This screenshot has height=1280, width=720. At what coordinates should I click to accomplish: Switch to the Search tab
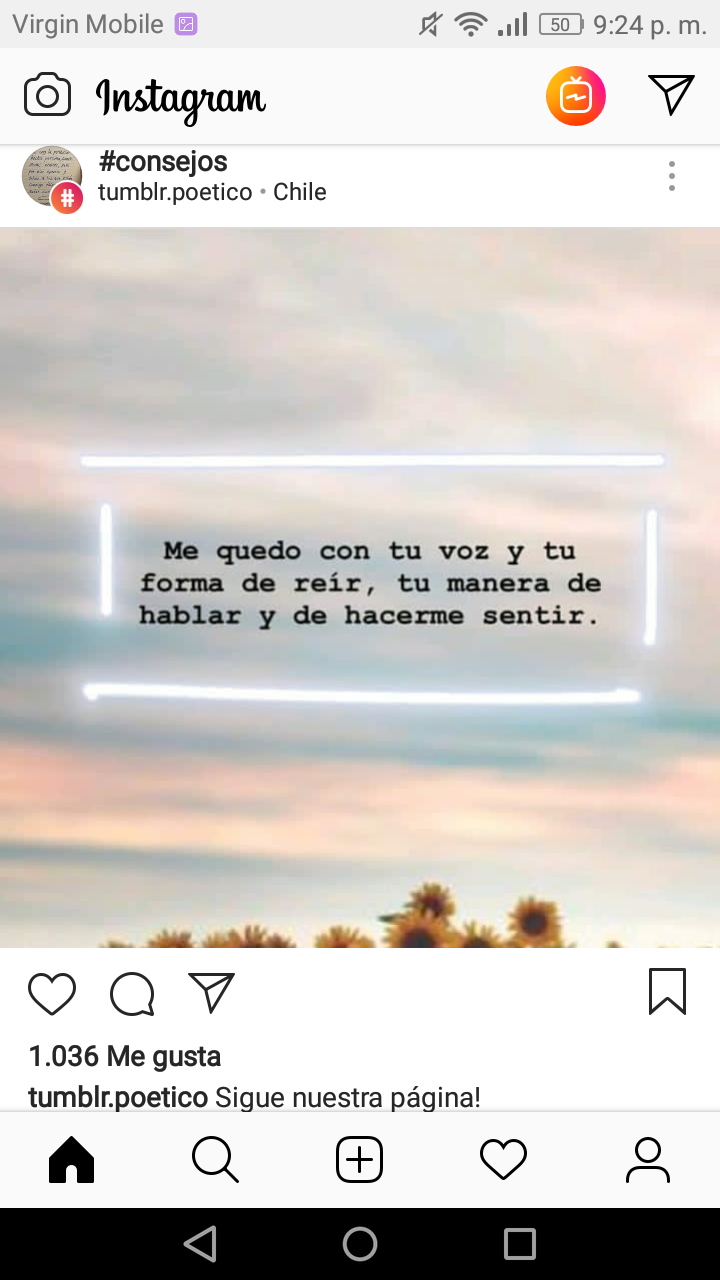tap(215, 1160)
